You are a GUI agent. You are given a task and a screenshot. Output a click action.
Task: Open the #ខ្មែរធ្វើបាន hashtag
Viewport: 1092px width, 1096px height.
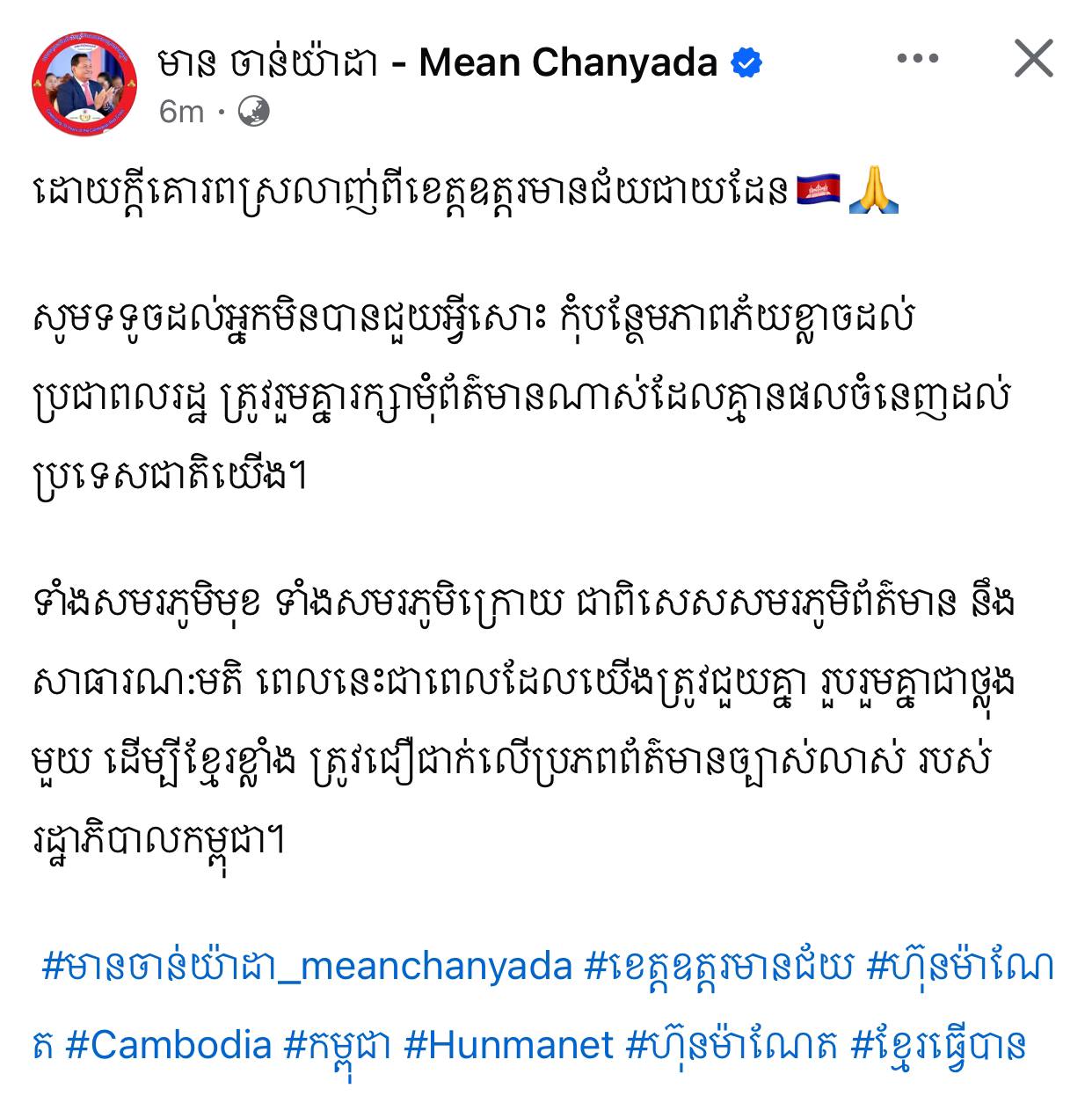click(x=939, y=1045)
